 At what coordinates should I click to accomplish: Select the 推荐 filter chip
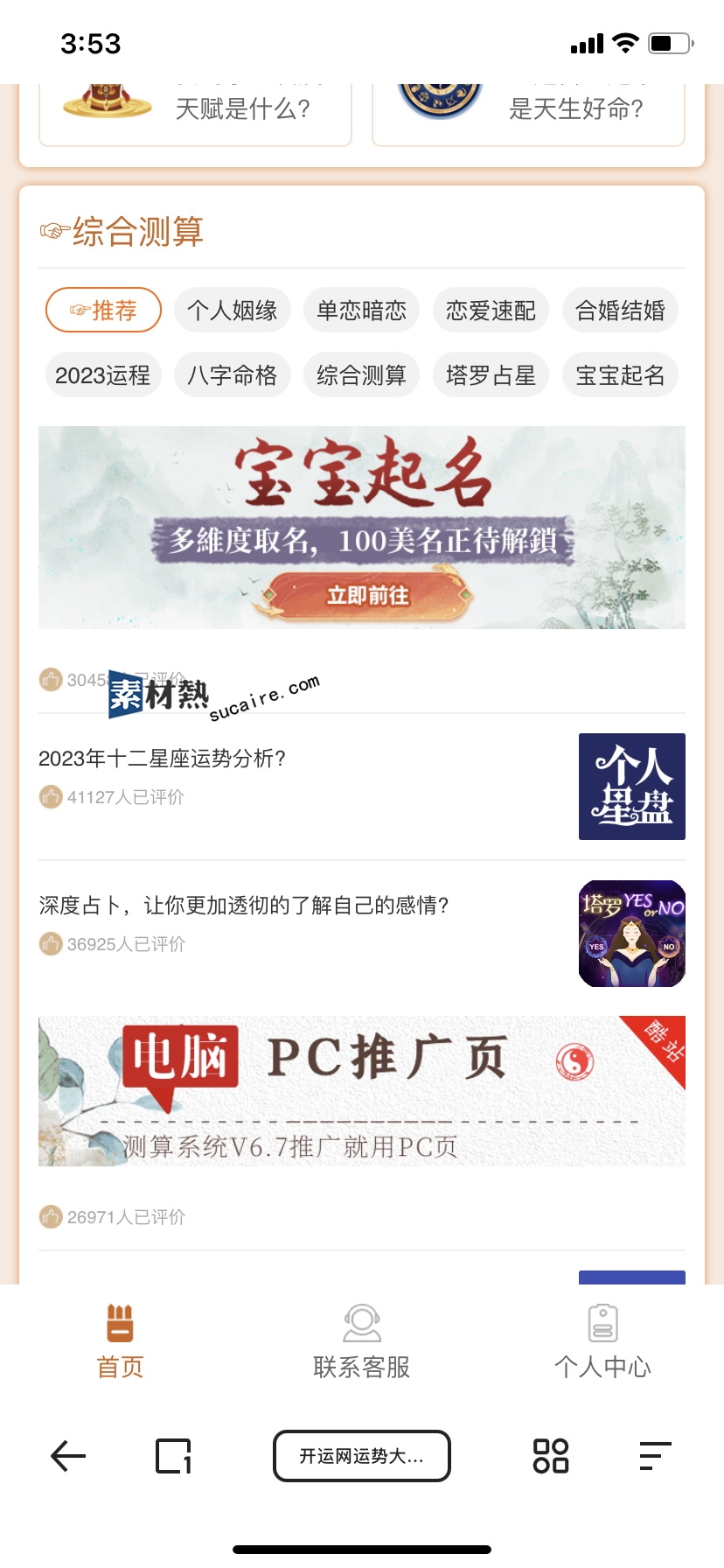(103, 310)
